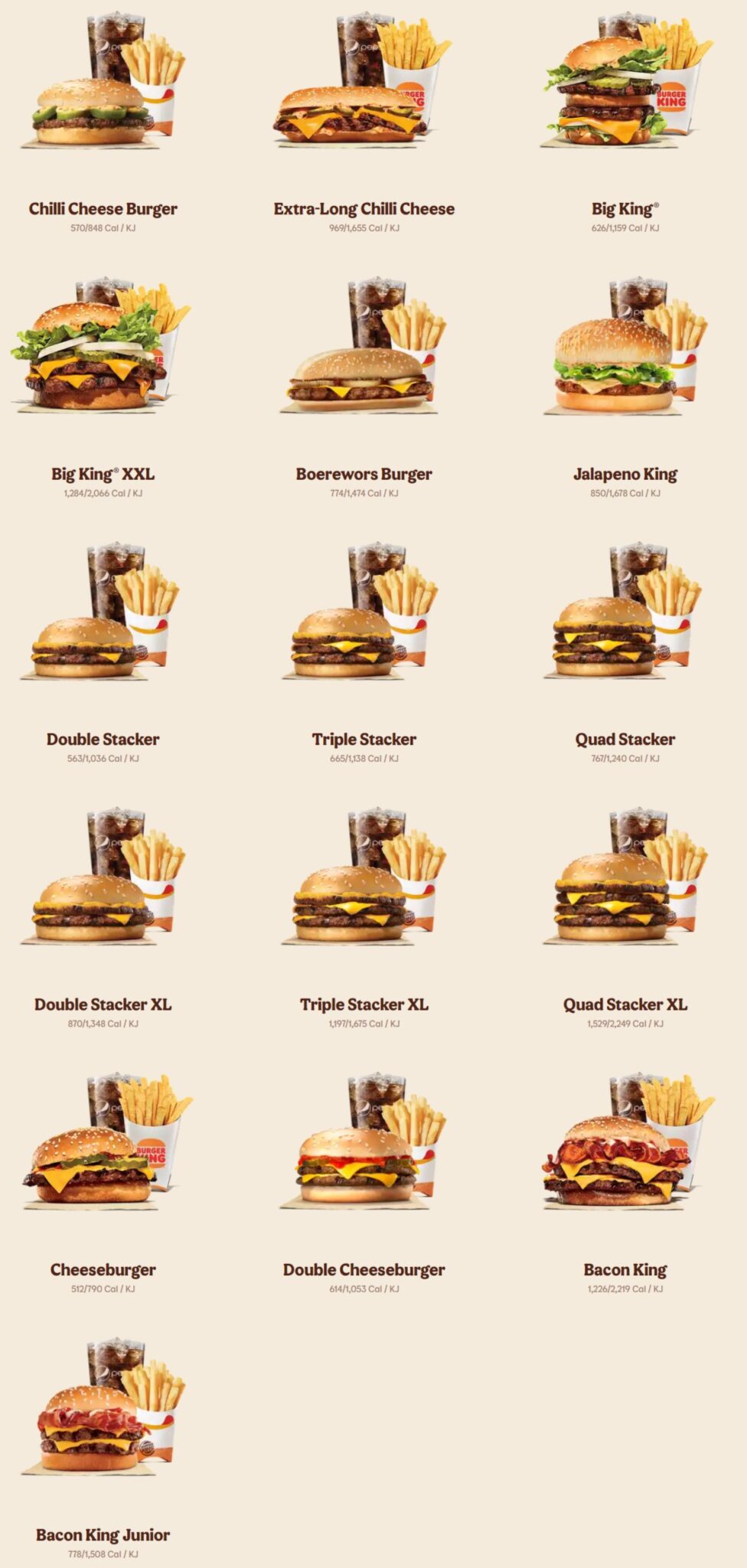Image resolution: width=747 pixels, height=1568 pixels.
Task: Select the Jalapeno King meal
Action: (x=625, y=473)
